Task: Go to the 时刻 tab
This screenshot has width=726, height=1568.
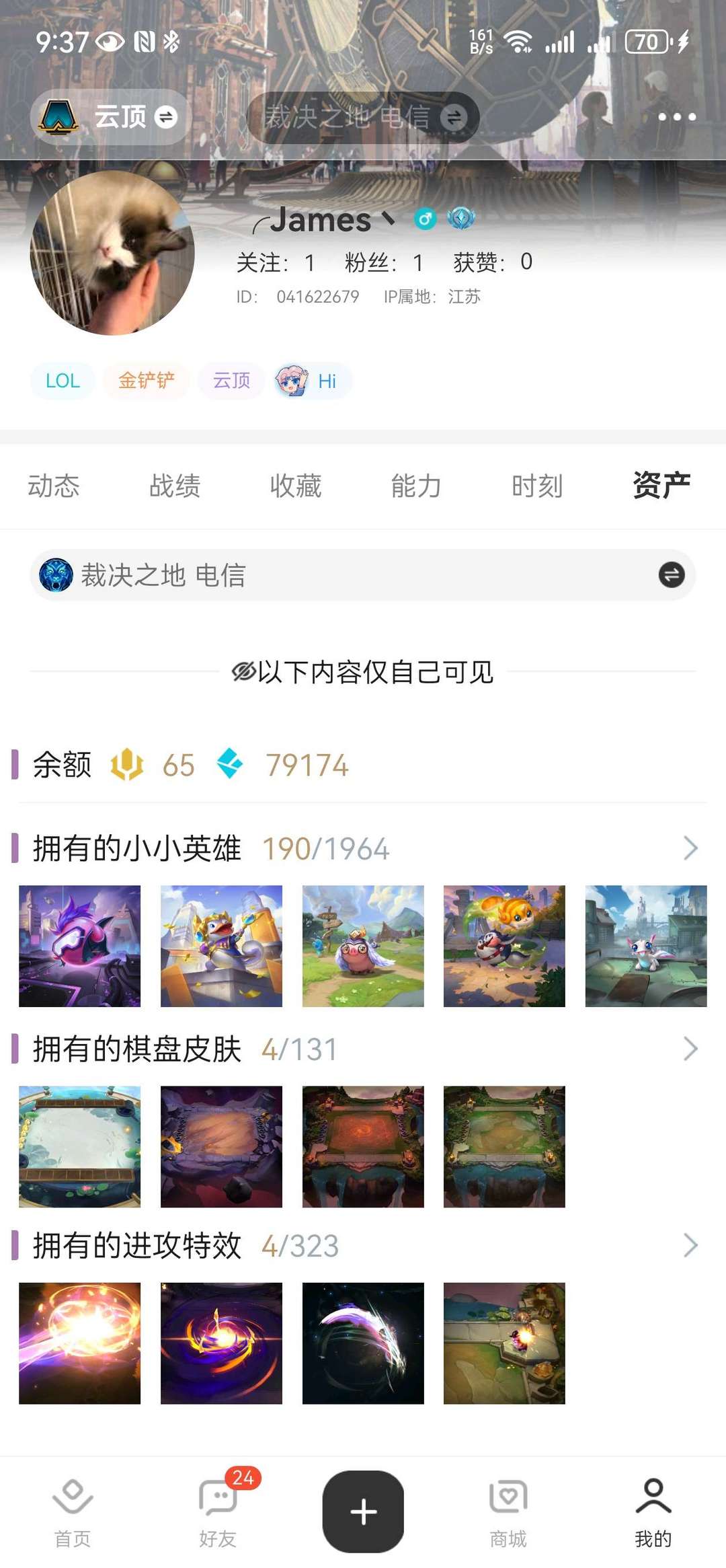Action: point(537,486)
